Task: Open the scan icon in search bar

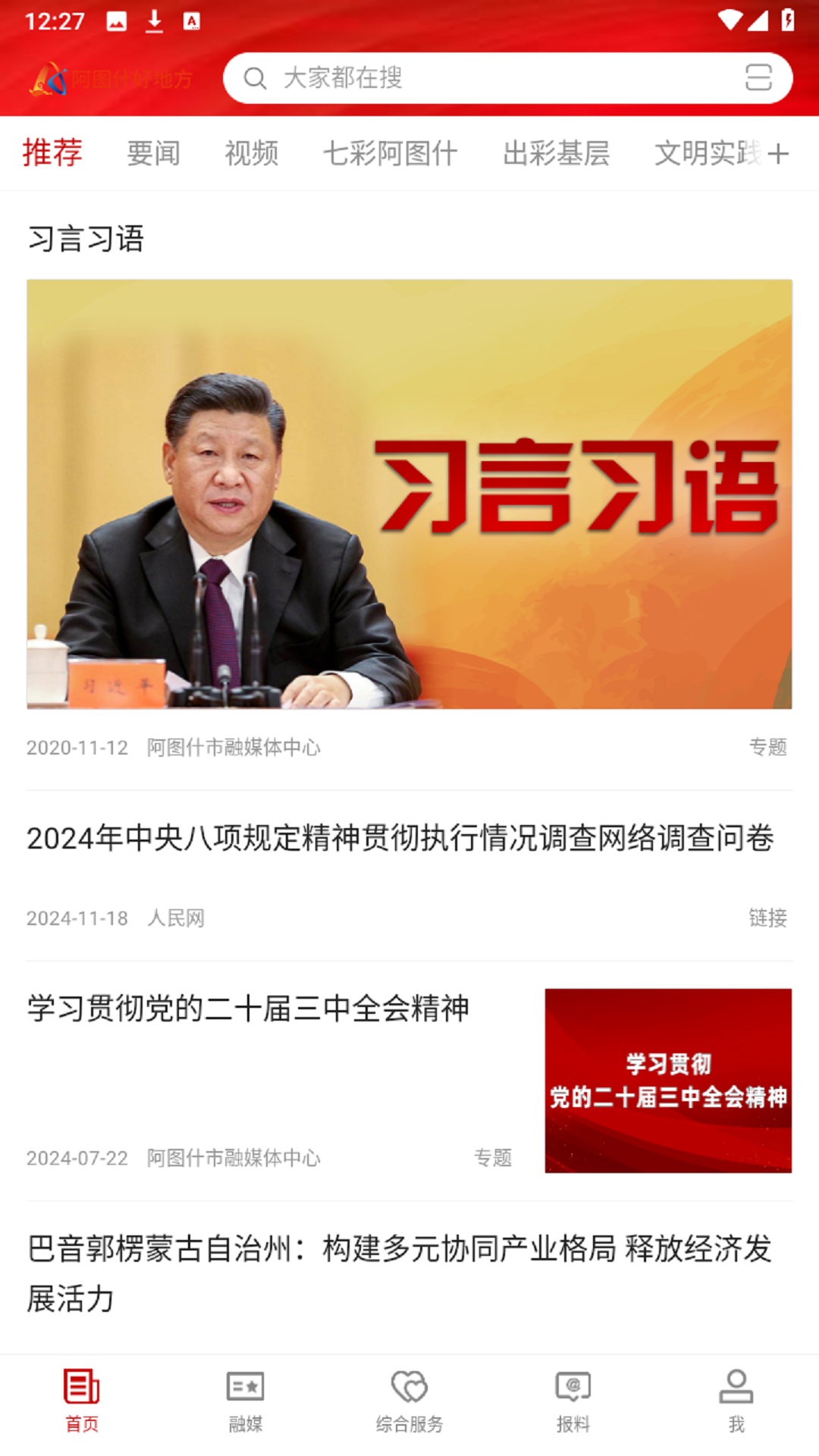Action: click(x=758, y=78)
